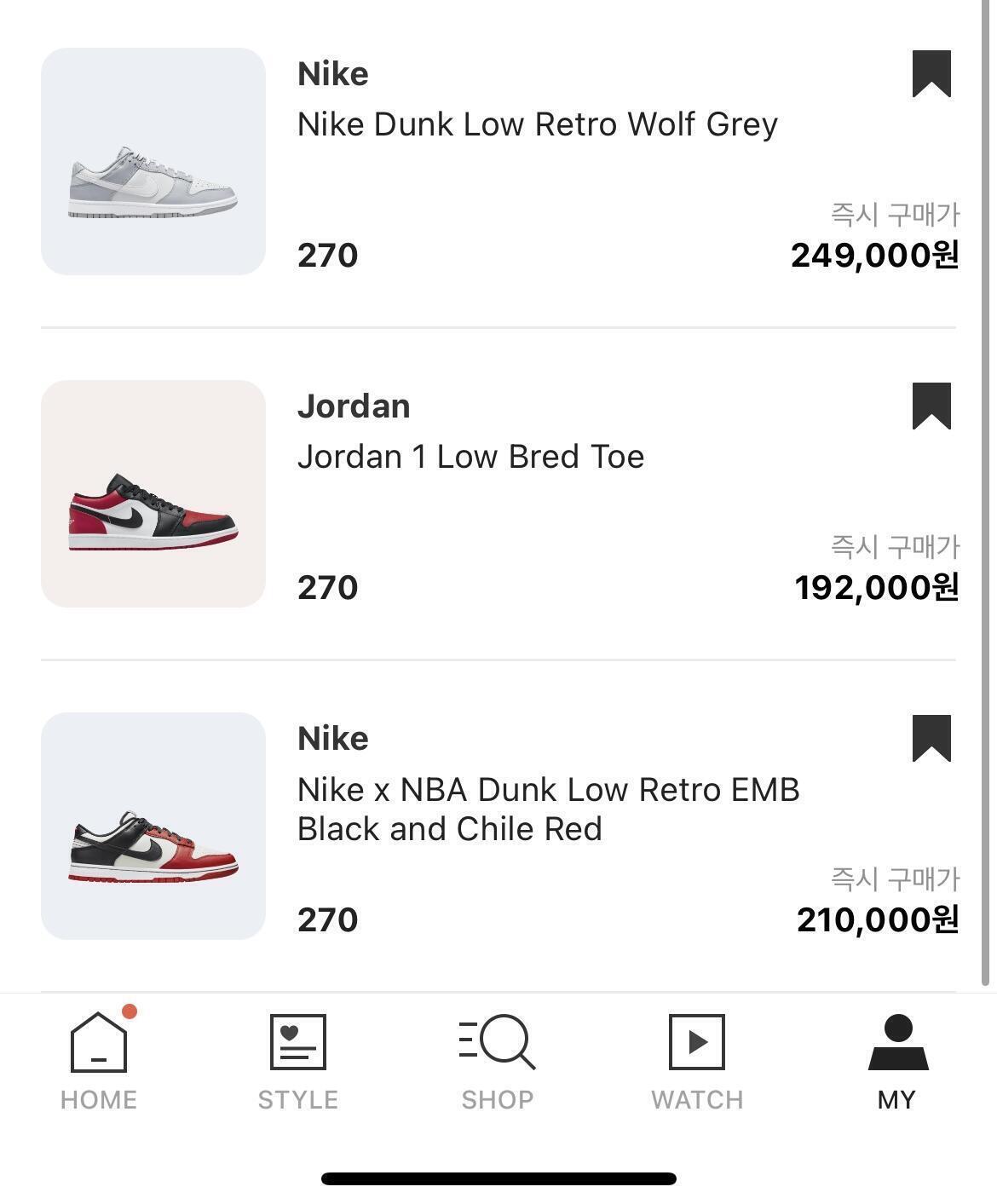Remove bookmark from Nike Dunk Low Retro Wolf Grey
Viewport: 997px width, 1204px height.
[931, 74]
